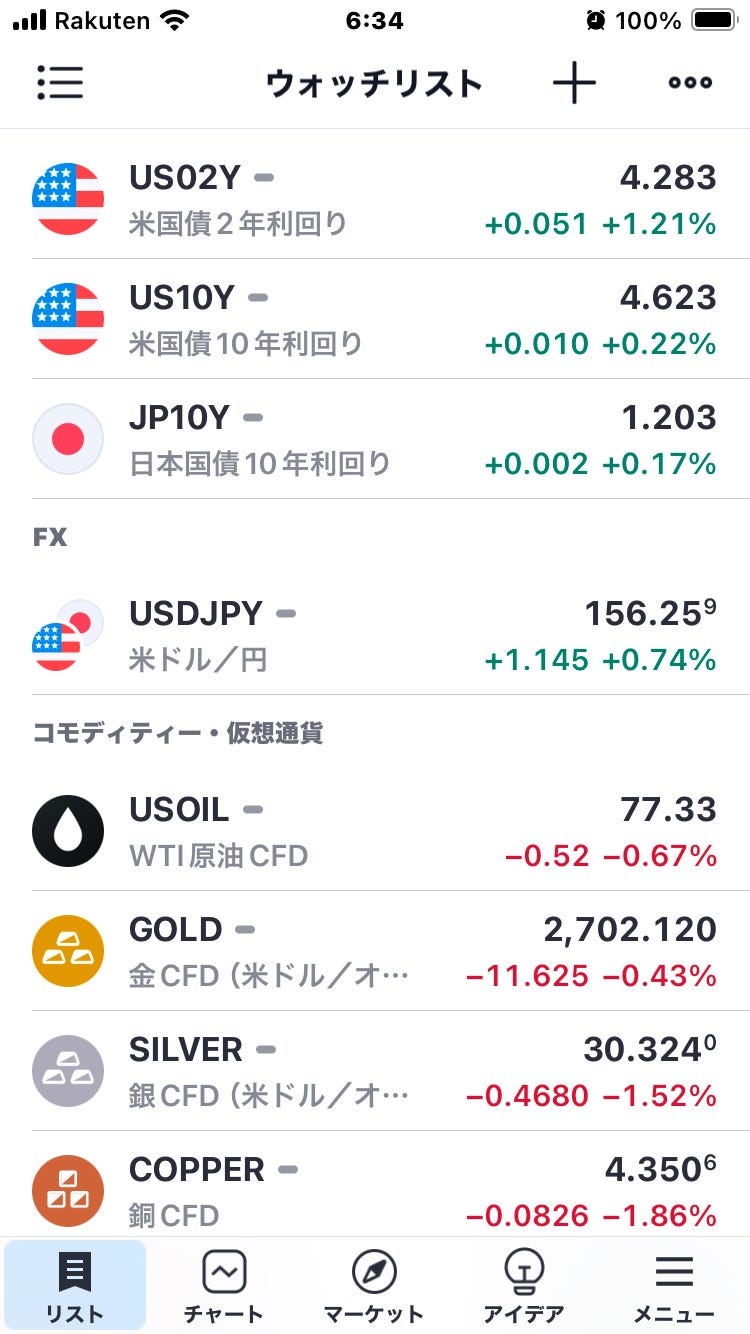Image resolution: width=750 pixels, height=1334 pixels.
Task: Open the GOLD CFD row
Action: pos(375,951)
